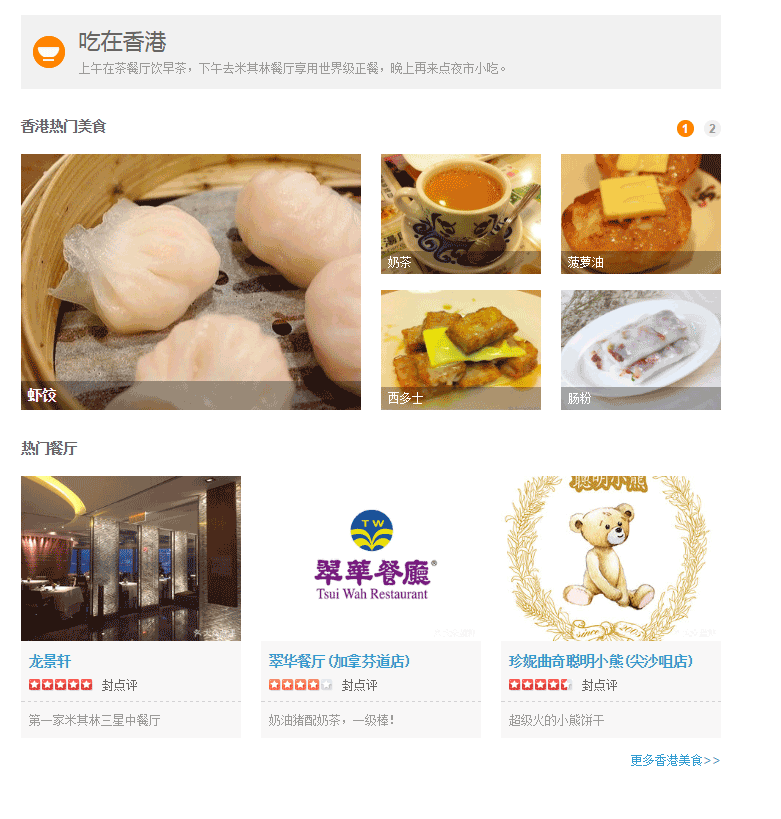Open 翠华餐厅(加拿芬道店) name link
Image resolution: width=781 pixels, height=819 pixels.
339,661
